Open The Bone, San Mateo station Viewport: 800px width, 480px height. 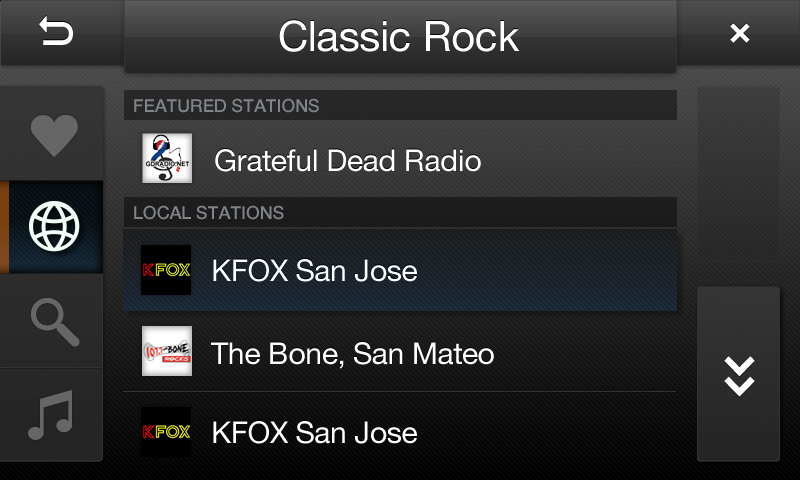(x=400, y=352)
